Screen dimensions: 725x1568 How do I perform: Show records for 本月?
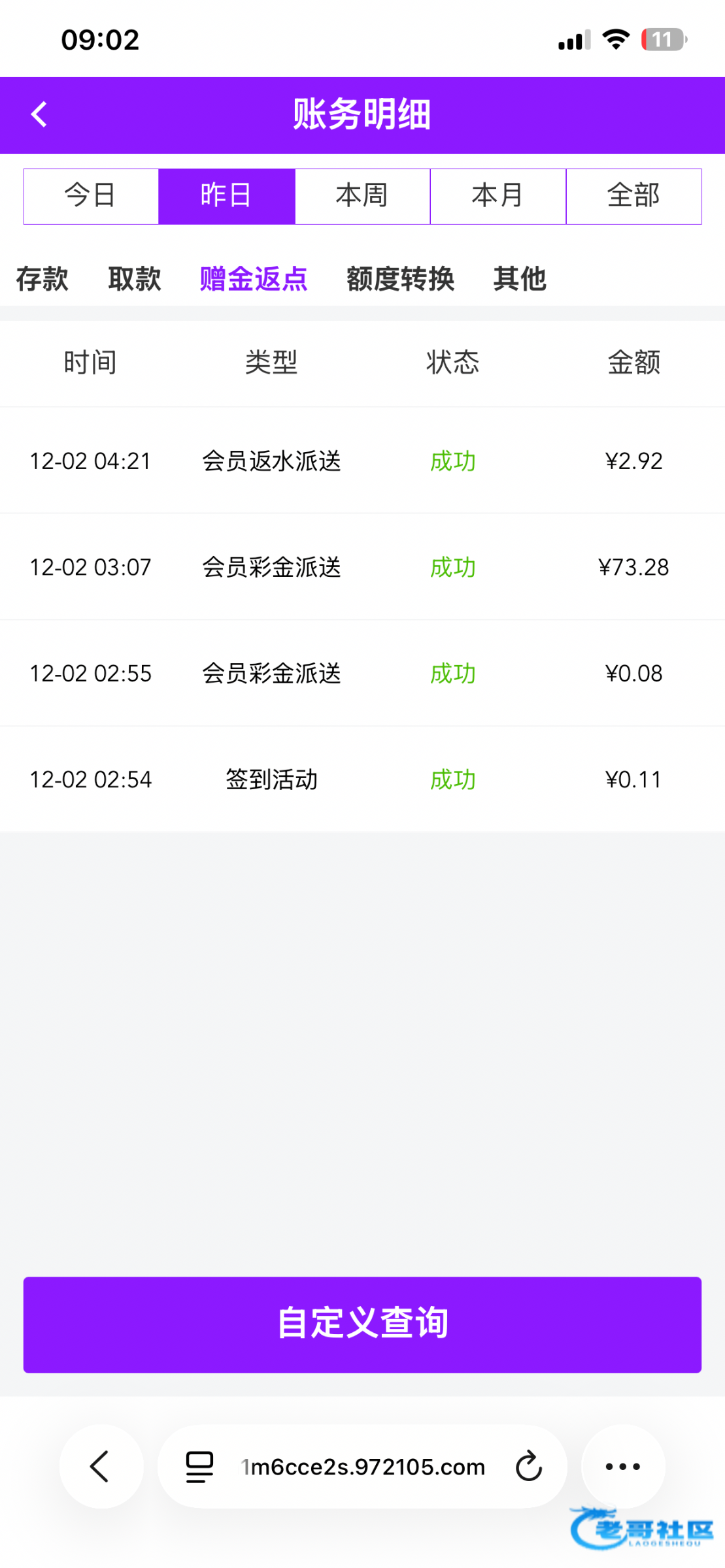coord(497,196)
